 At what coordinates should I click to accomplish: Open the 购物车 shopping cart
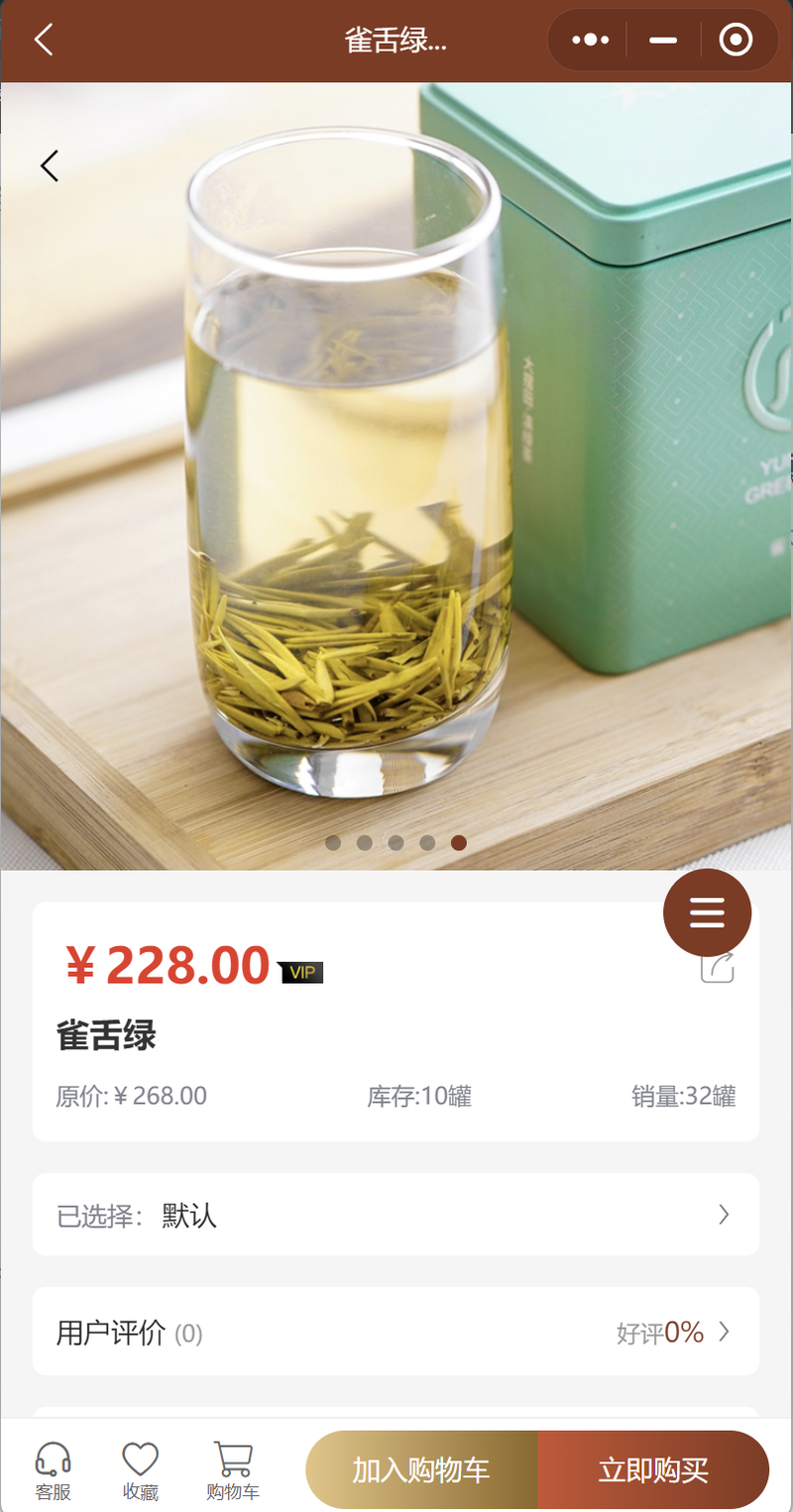point(232,1470)
